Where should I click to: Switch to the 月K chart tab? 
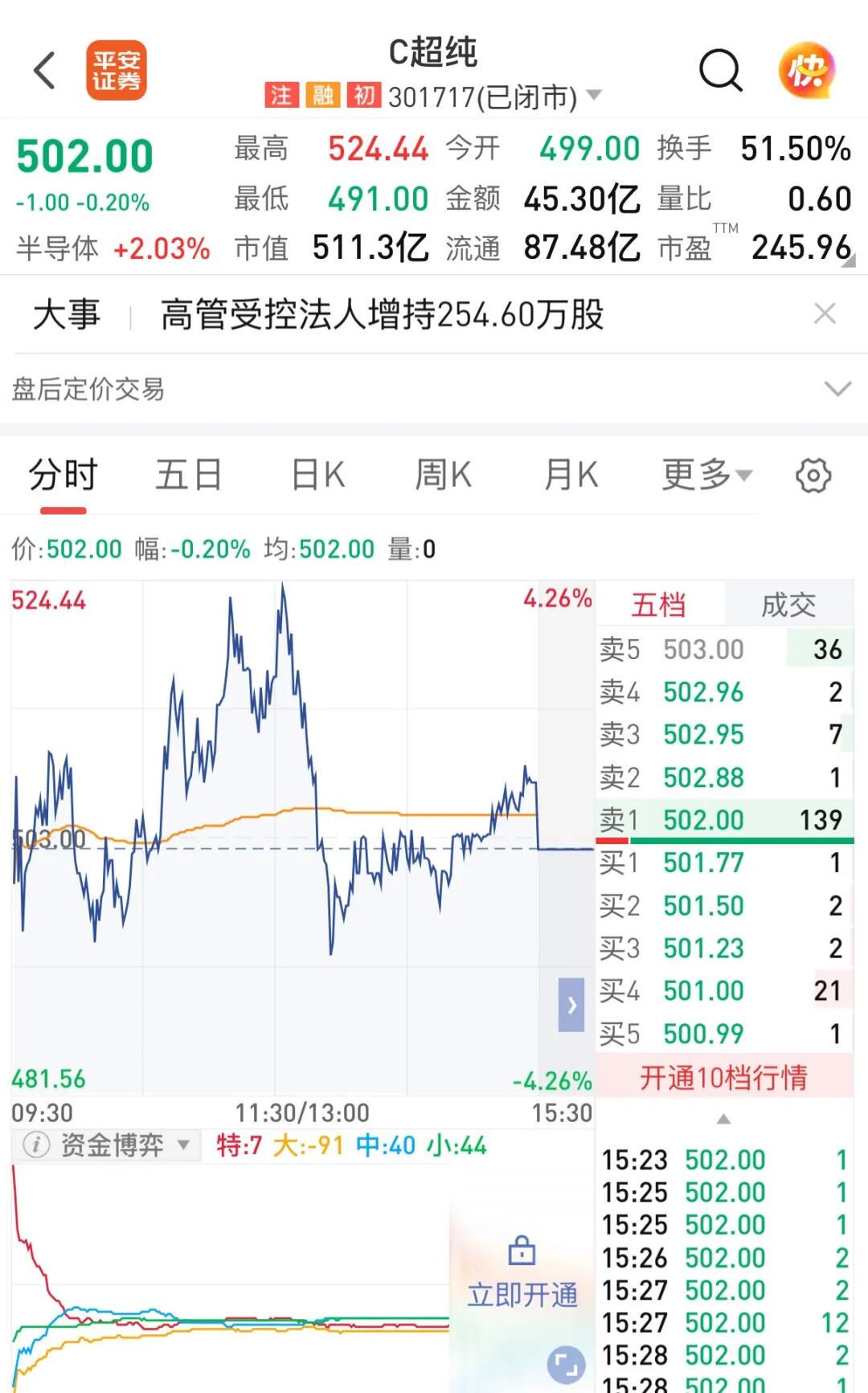click(x=571, y=475)
